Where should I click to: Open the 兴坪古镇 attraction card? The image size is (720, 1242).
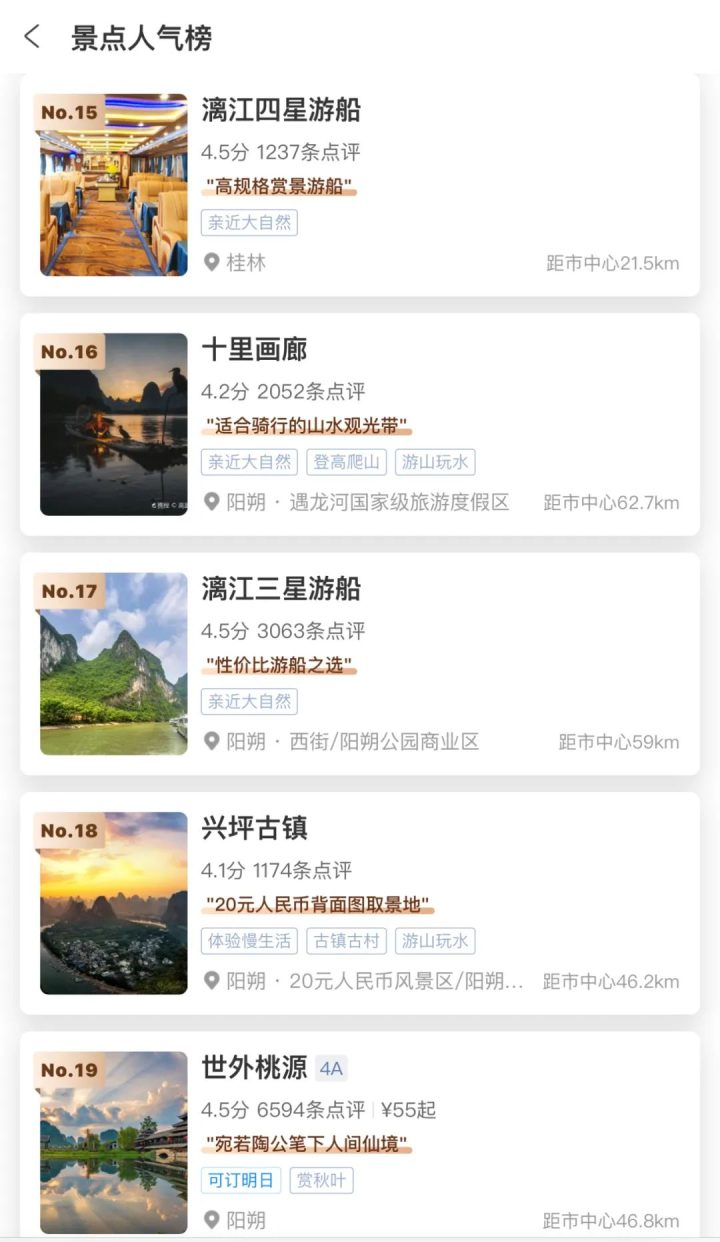click(360, 903)
